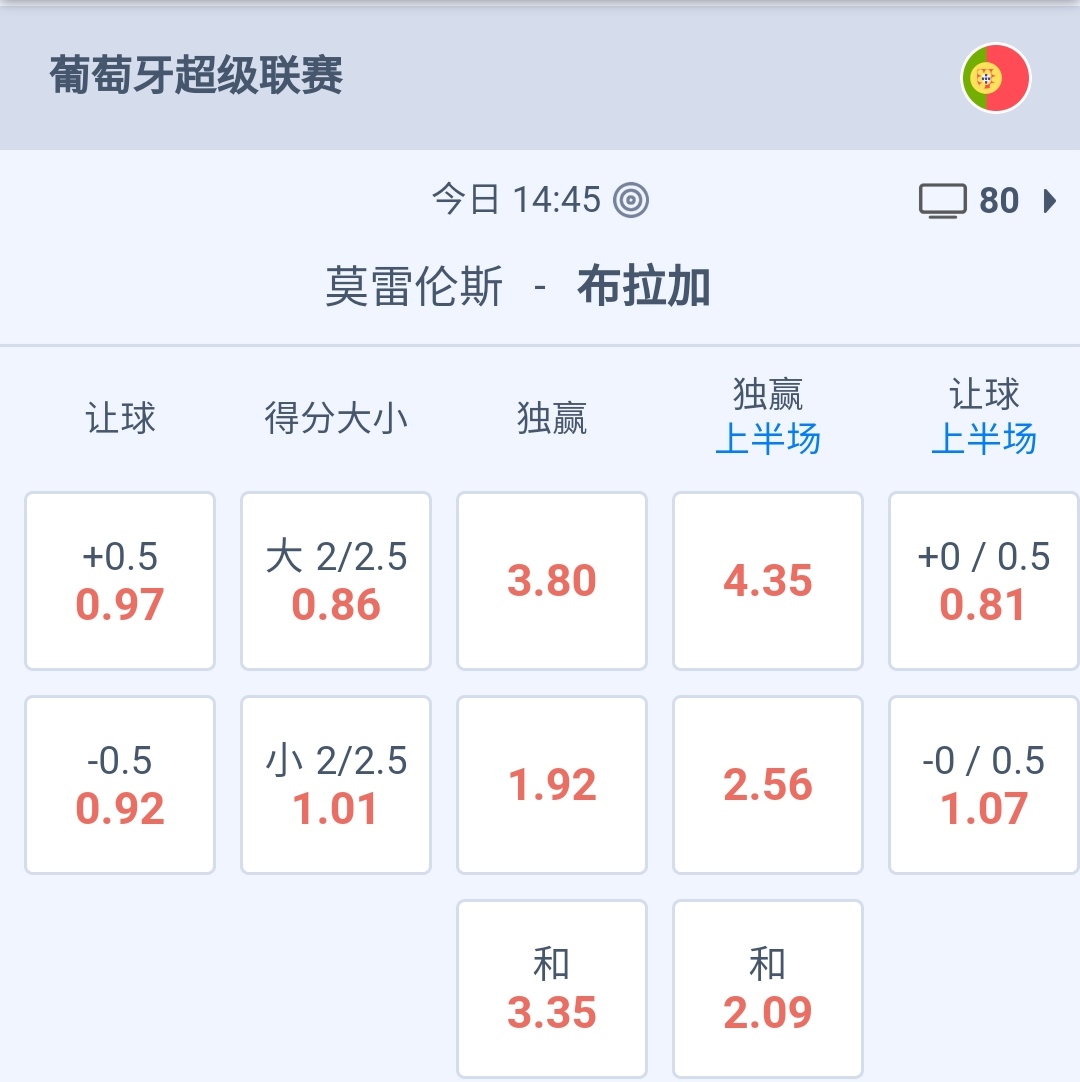Select 让球 +0.5 at odds 0.97

(120, 581)
